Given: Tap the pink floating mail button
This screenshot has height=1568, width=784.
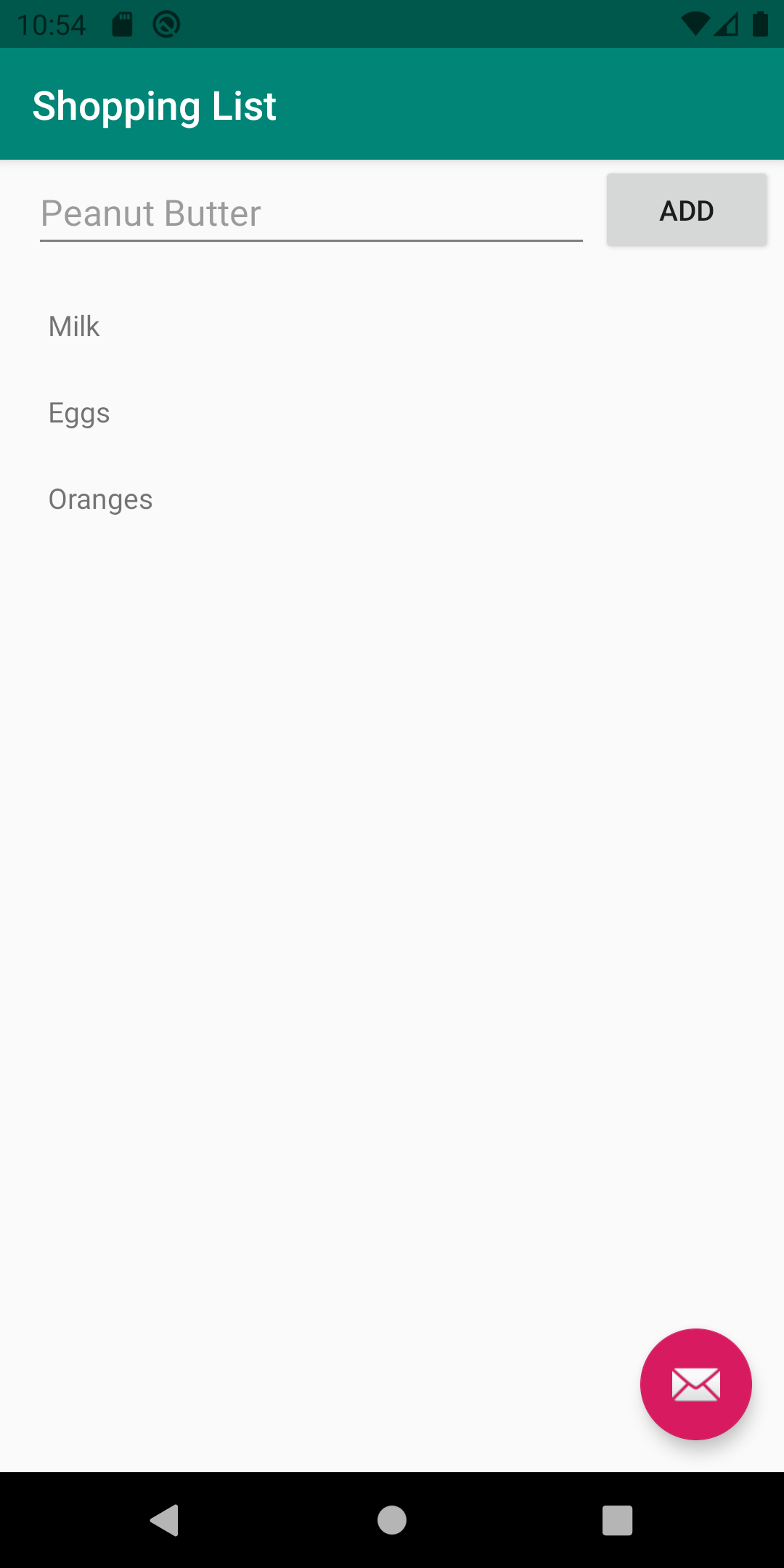Looking at the screenshot, I should [695, 1384].
